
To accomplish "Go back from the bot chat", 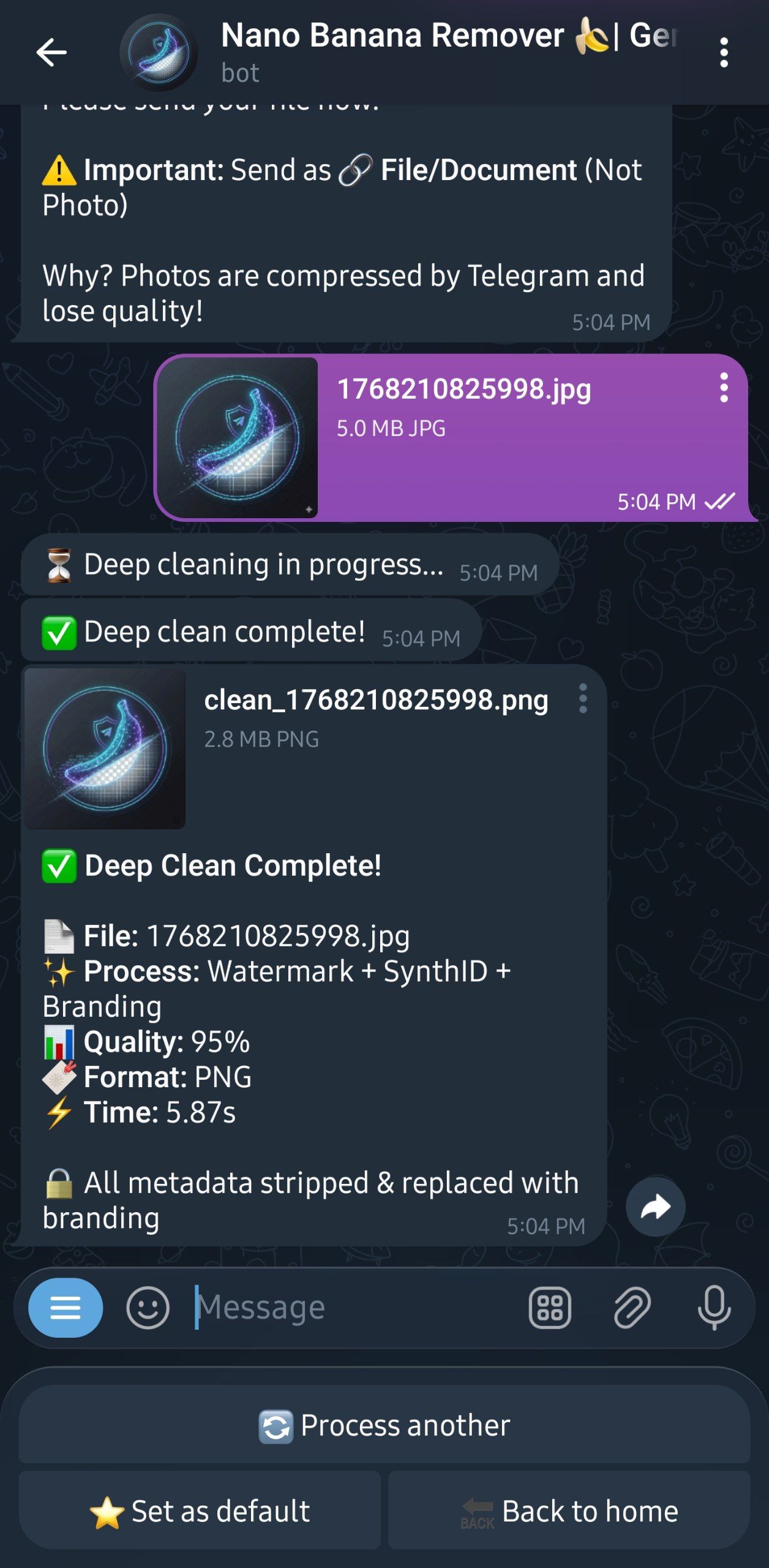I will [x=51, y=53].
